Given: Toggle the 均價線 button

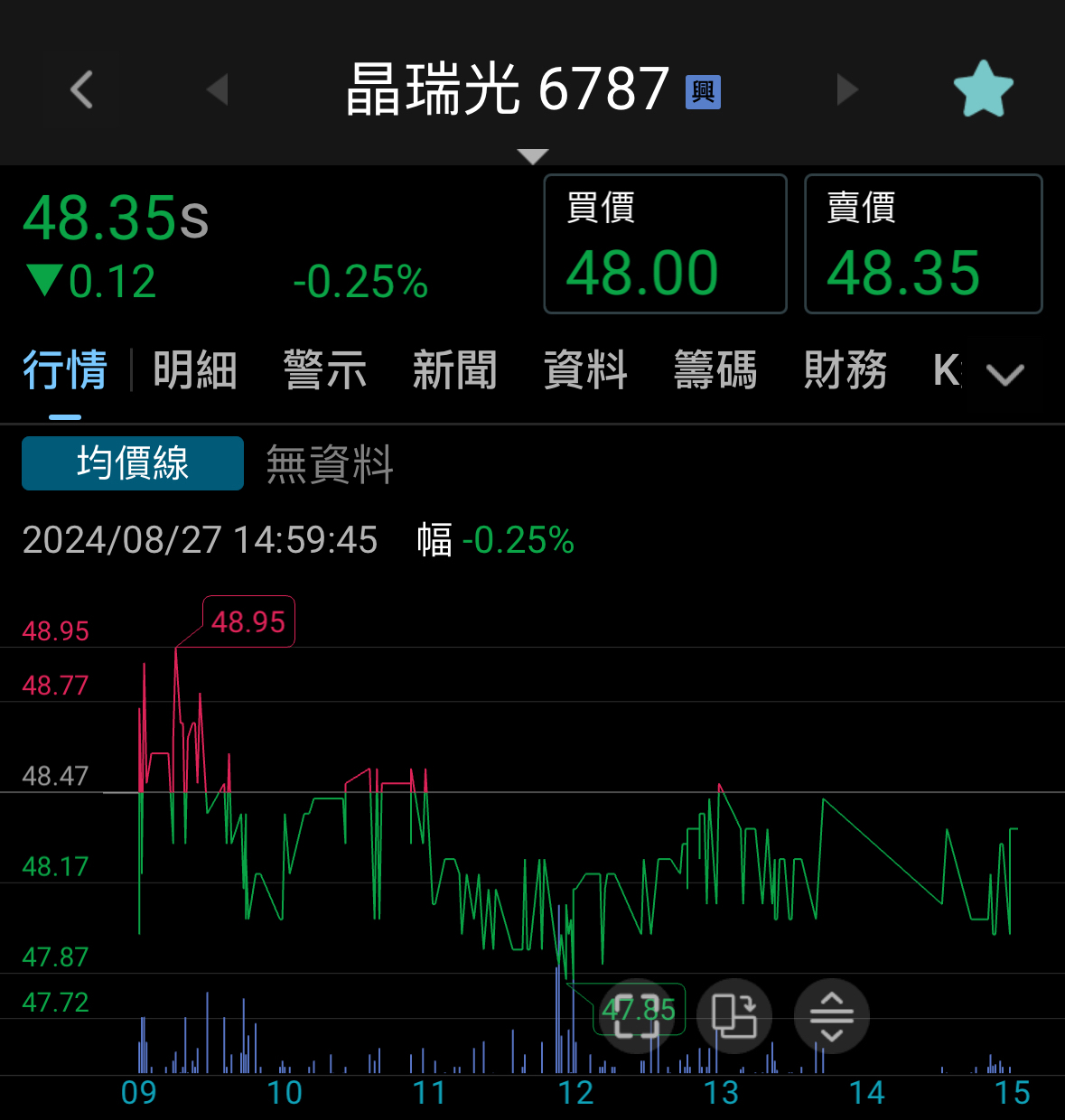Looking at the screenshot, I should click(x=133, y=463).
